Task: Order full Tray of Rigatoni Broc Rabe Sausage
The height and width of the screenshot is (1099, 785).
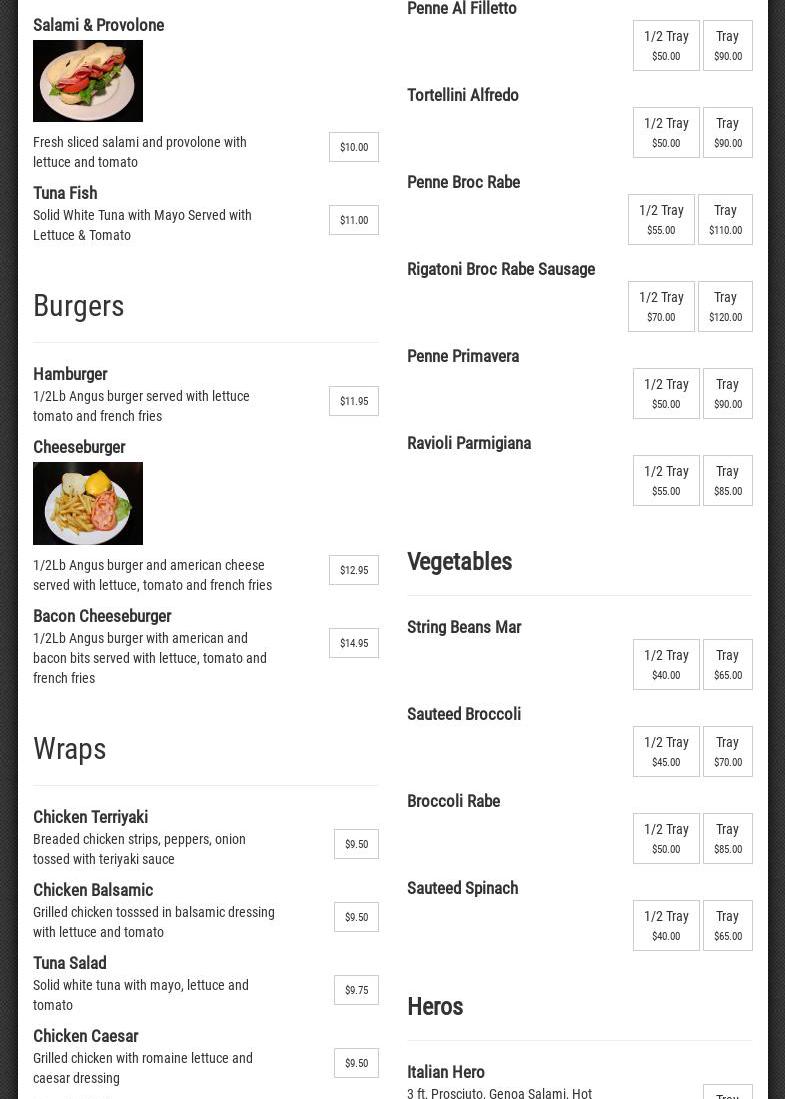Action: (x=725, y=307)
